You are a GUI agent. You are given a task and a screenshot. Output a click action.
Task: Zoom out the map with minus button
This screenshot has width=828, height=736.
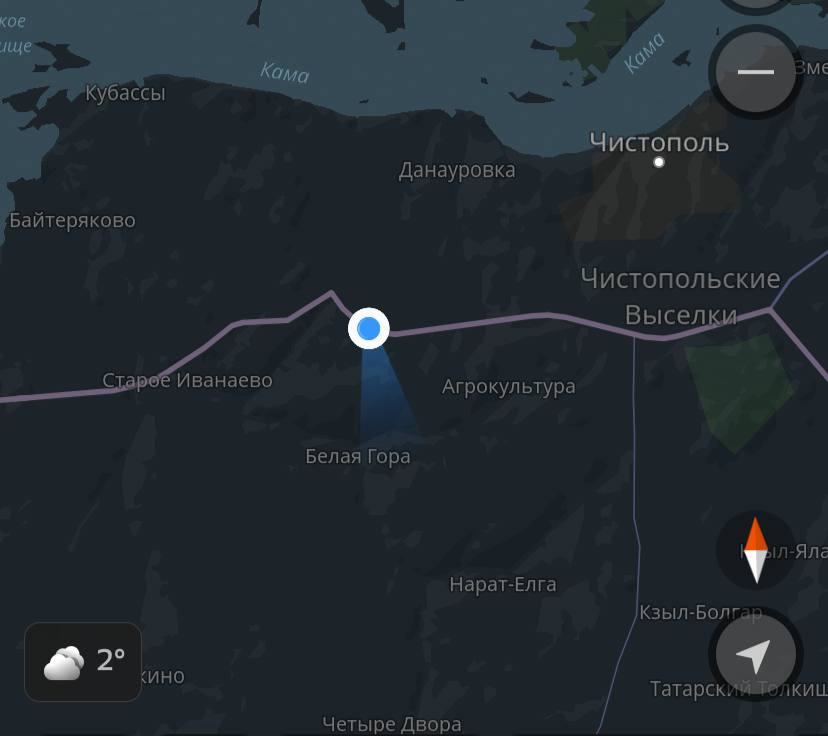[x=756, y=72]
